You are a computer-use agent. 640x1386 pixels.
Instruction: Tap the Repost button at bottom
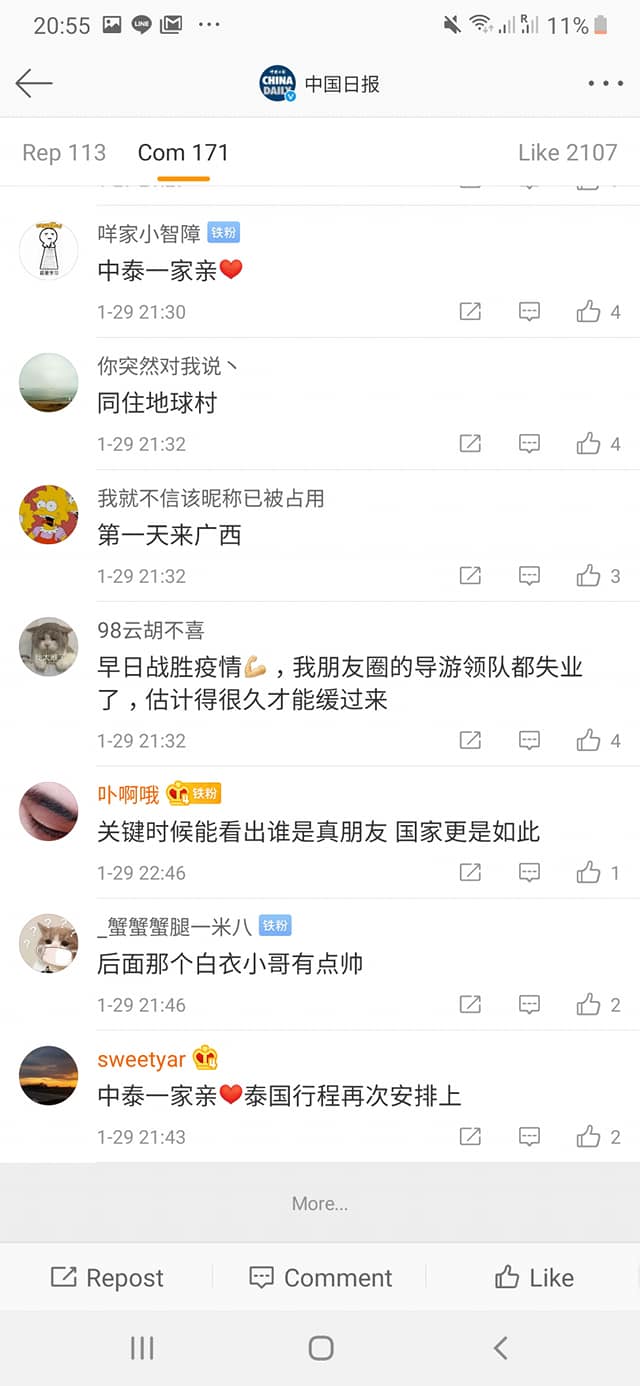coord(107,1278)
